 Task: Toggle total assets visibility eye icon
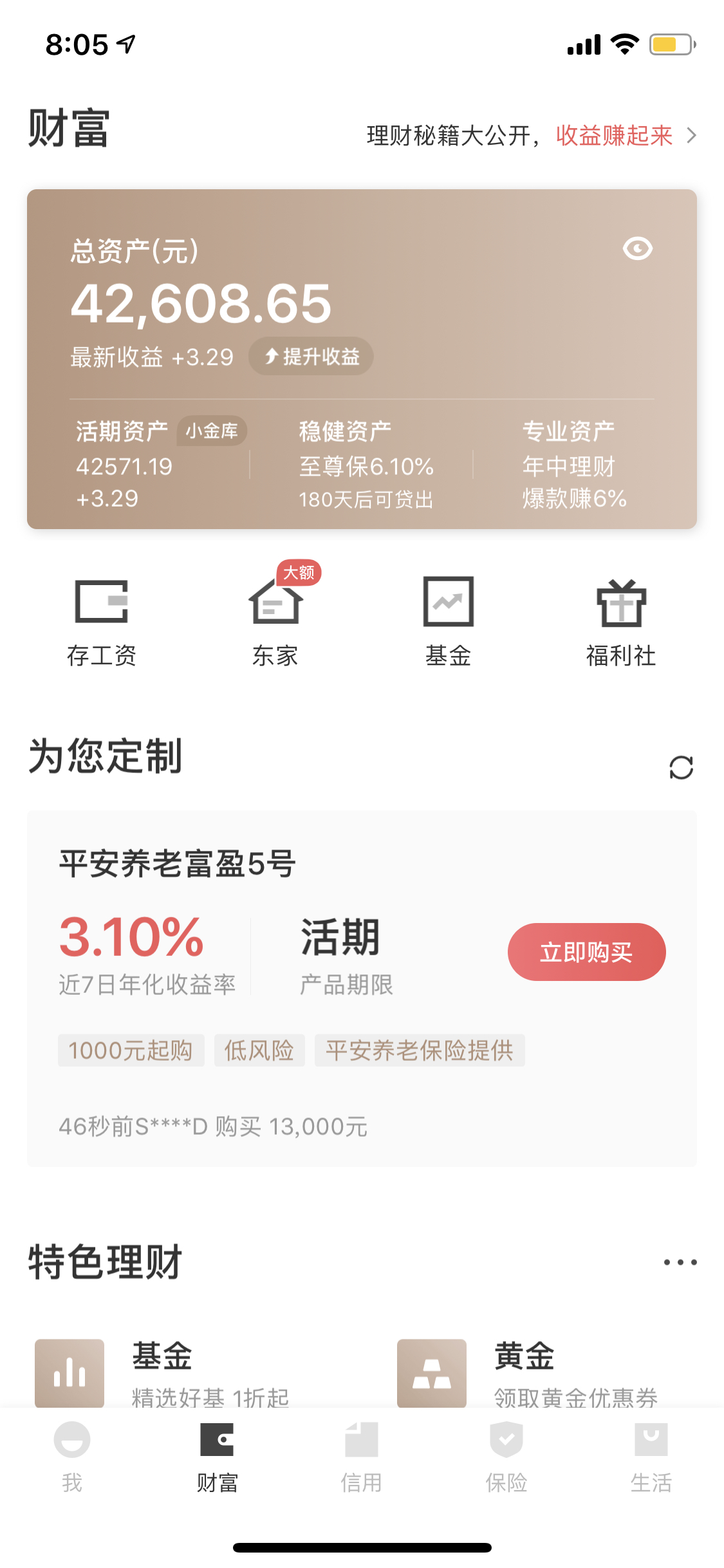(637, 248)
